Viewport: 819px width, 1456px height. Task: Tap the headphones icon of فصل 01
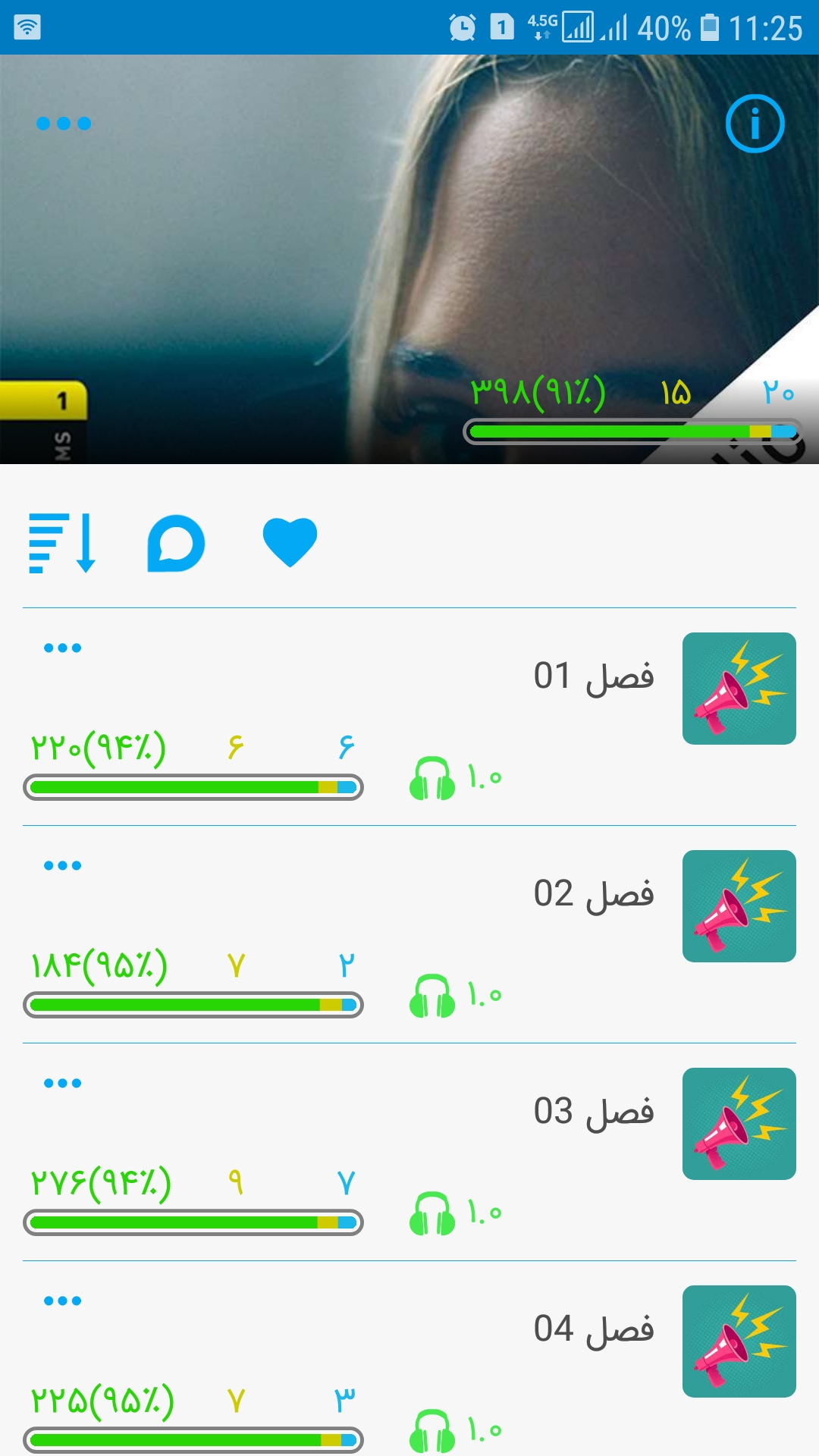(432, 778)
